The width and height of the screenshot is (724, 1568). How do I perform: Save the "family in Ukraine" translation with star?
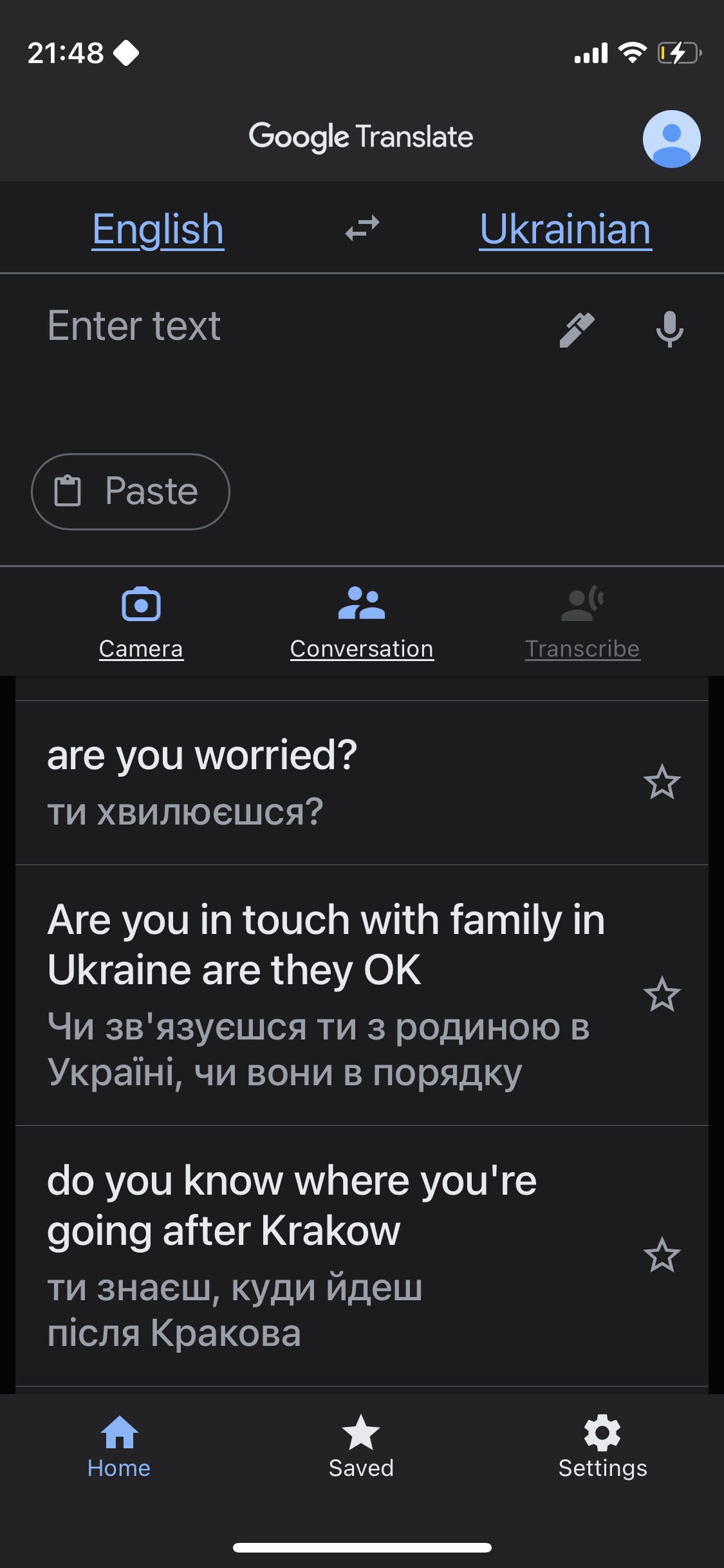[662, 994]
